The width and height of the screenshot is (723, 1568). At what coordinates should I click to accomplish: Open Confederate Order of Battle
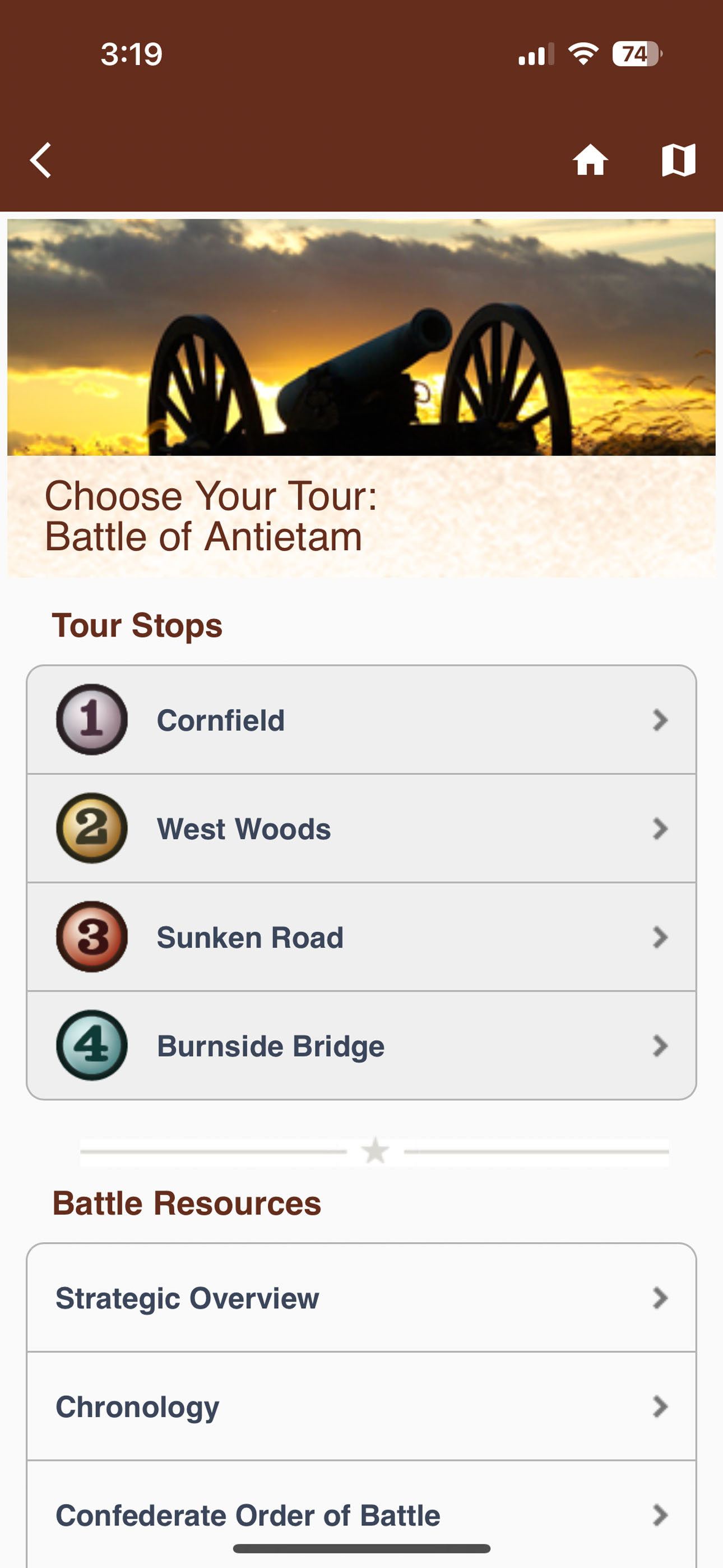(x=361, y=1515)
